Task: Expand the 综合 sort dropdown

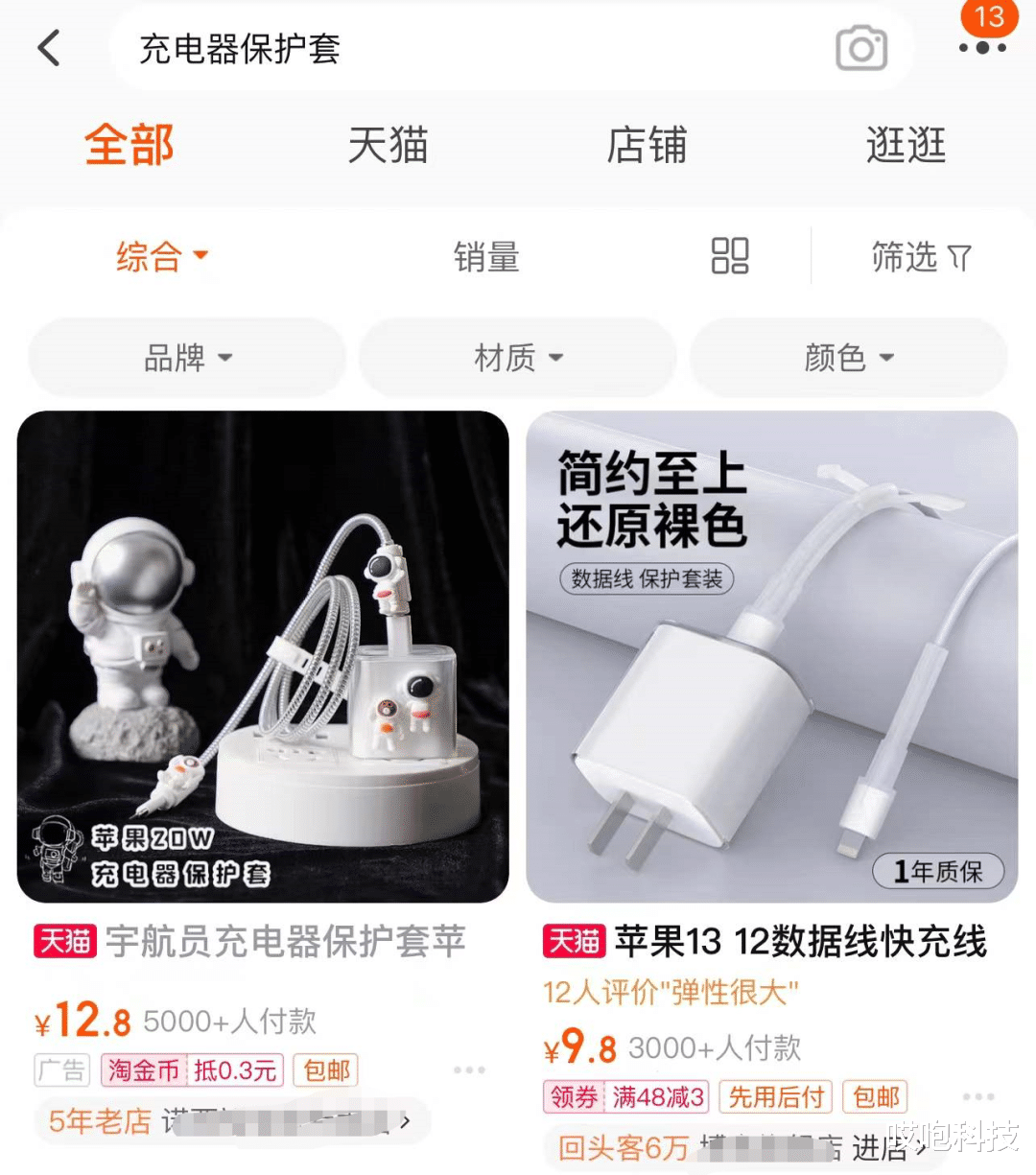Action: pyautogui.click(x=160, y=256)
